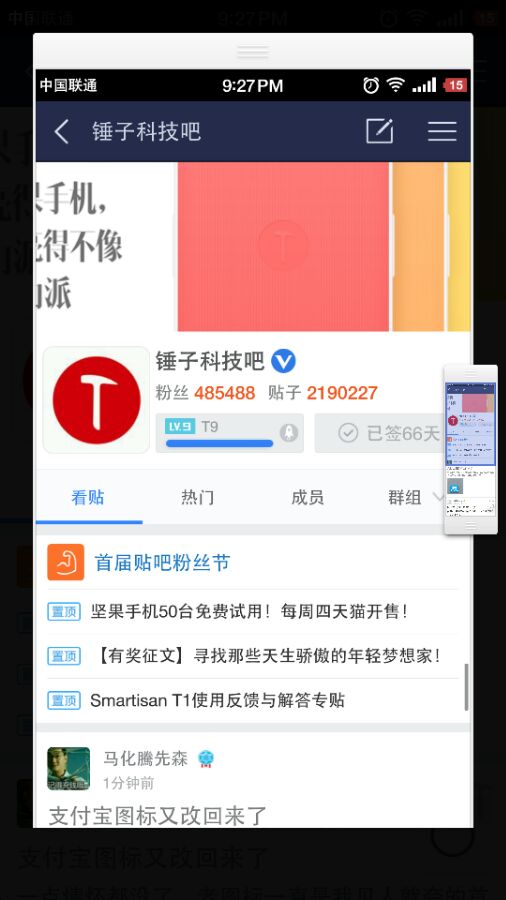Open 马化腾先森's avatar
This screenshot has width=506, height=900.
[x=68, y=769]
